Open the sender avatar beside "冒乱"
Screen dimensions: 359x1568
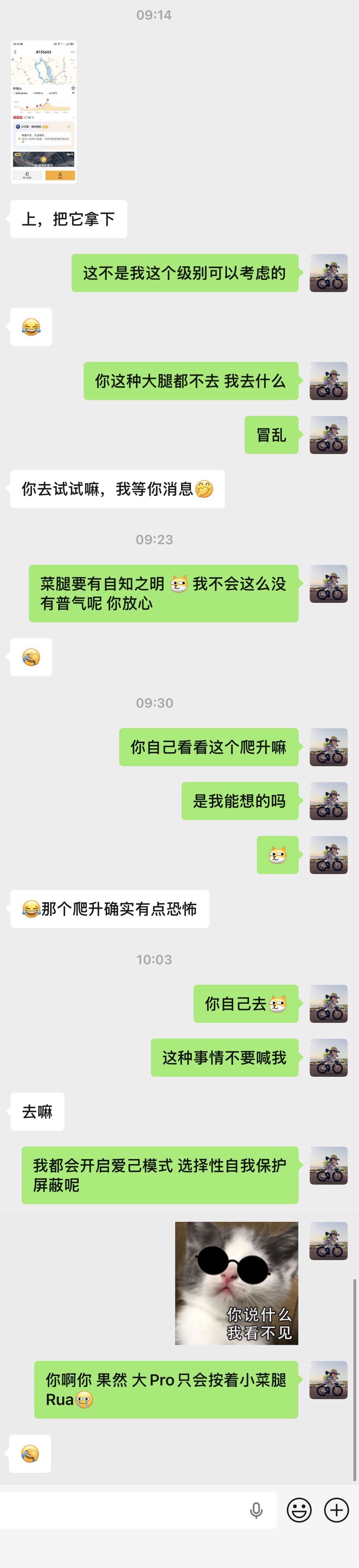(x=329, y=435)
